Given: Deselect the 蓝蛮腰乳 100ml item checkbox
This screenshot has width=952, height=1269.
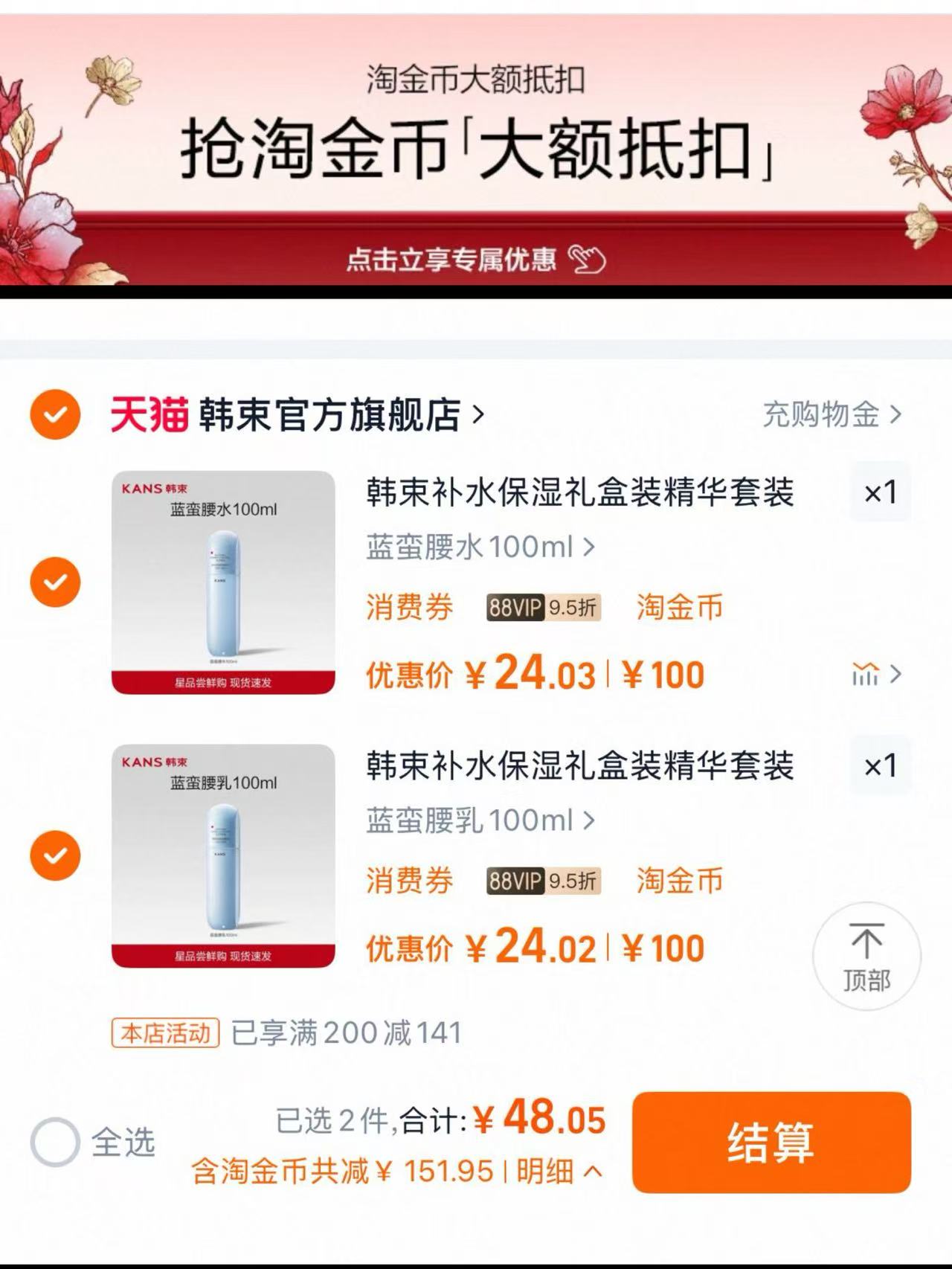Looking at the screenshot, I should pos(55,855).
